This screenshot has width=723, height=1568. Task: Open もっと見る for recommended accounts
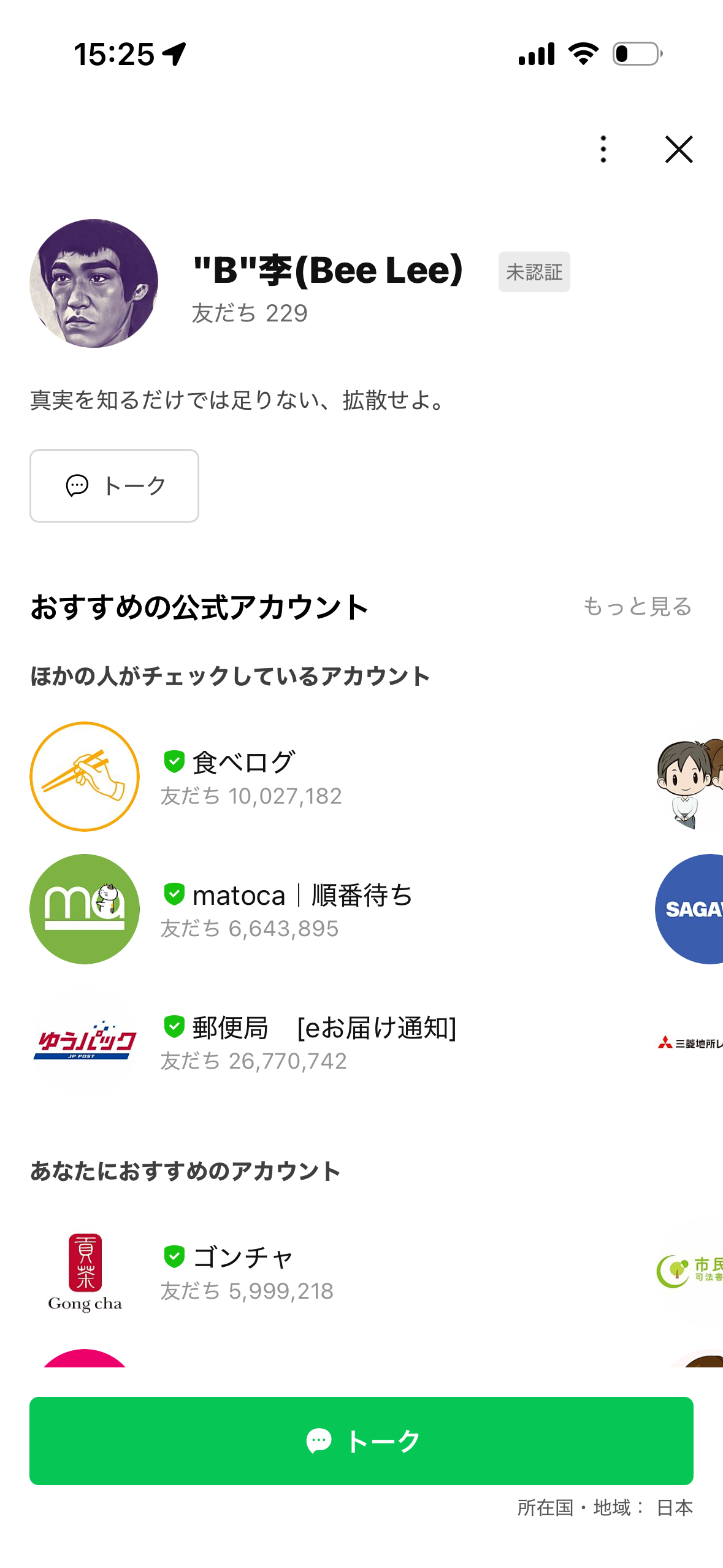tap(637, 606)
